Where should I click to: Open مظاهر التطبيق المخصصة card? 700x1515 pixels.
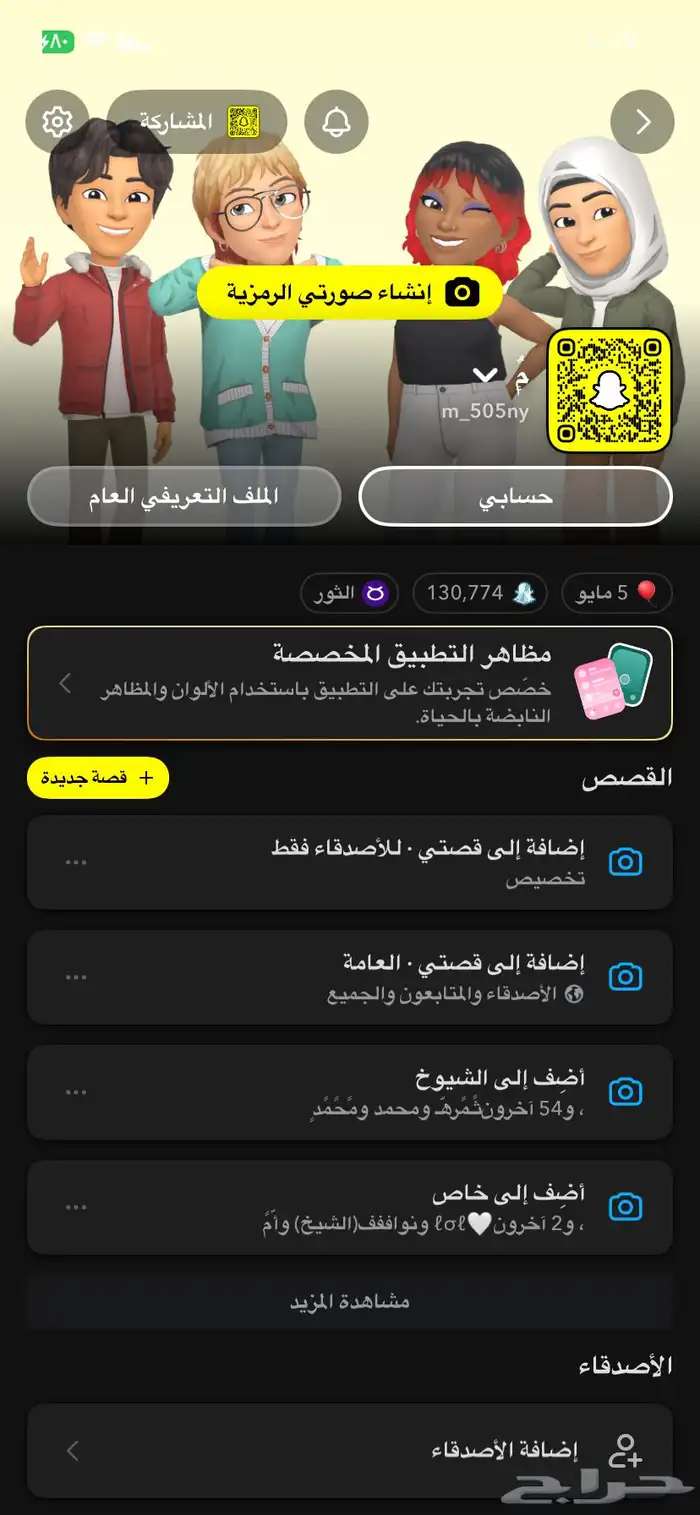349,683
